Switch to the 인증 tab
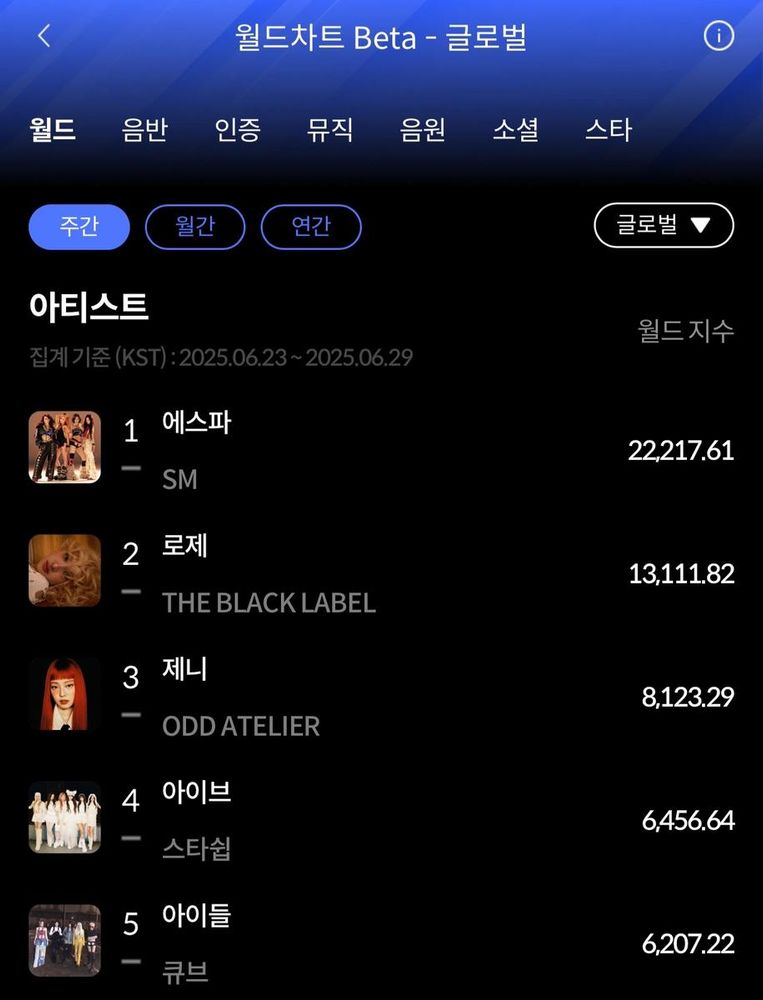Viewport: 763px width, 1000px height. coord(237,130)
